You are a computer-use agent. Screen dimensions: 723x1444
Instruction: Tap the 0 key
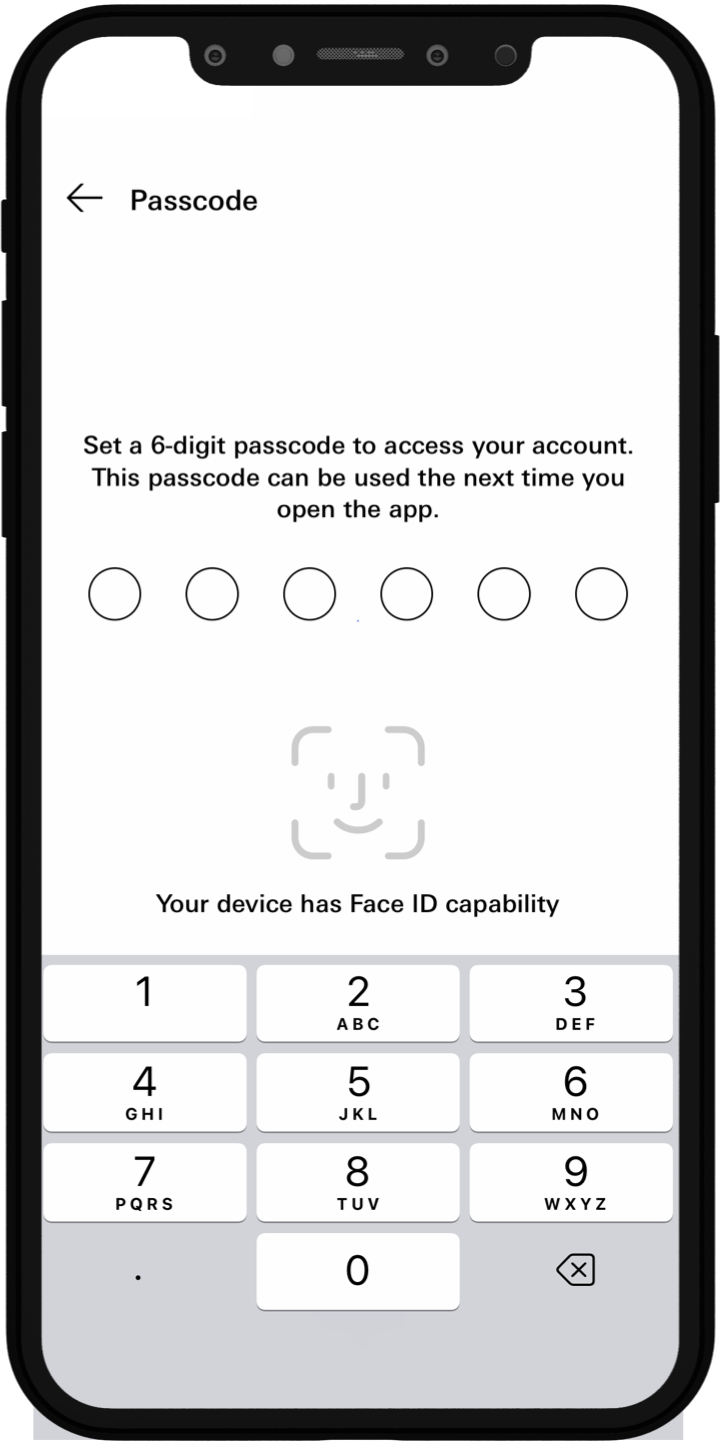358,1271
